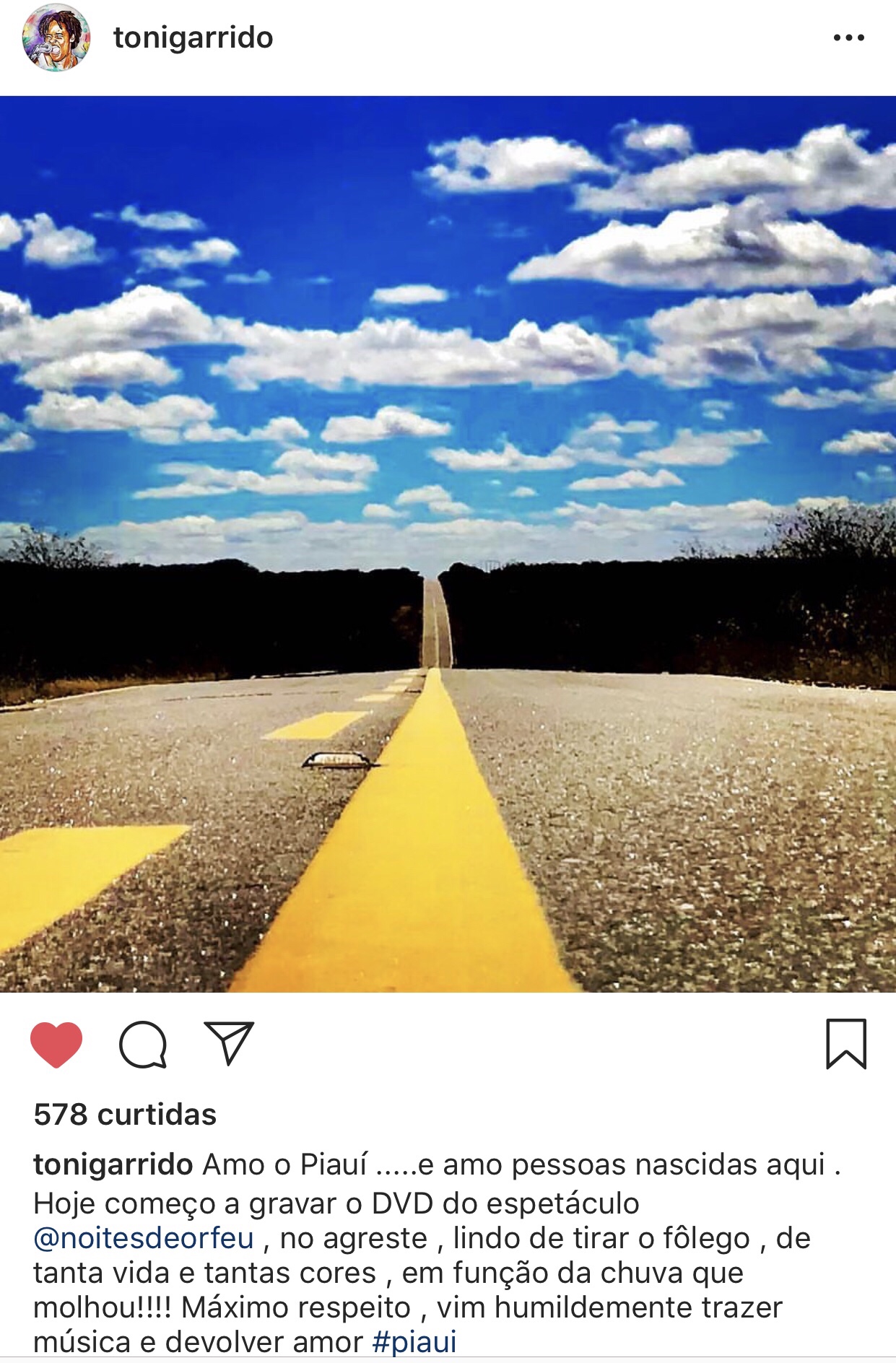Open the @noitesdeorfeu mention

coord(144,1238)
